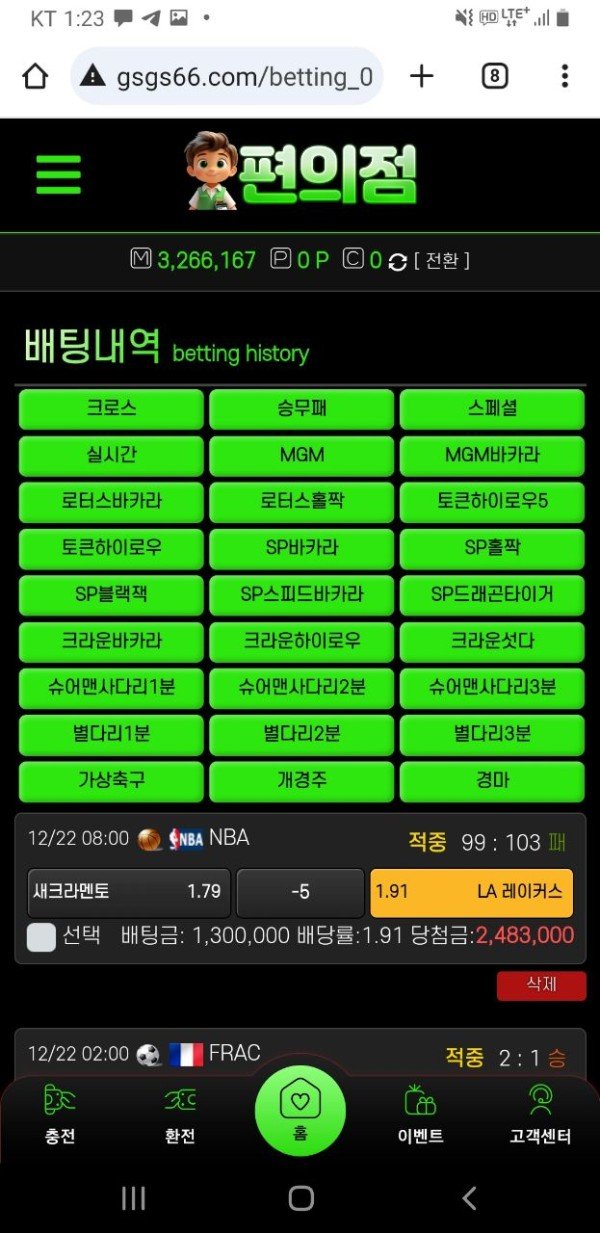
Task: View 실시간 betting history
Action: (111, 455)
